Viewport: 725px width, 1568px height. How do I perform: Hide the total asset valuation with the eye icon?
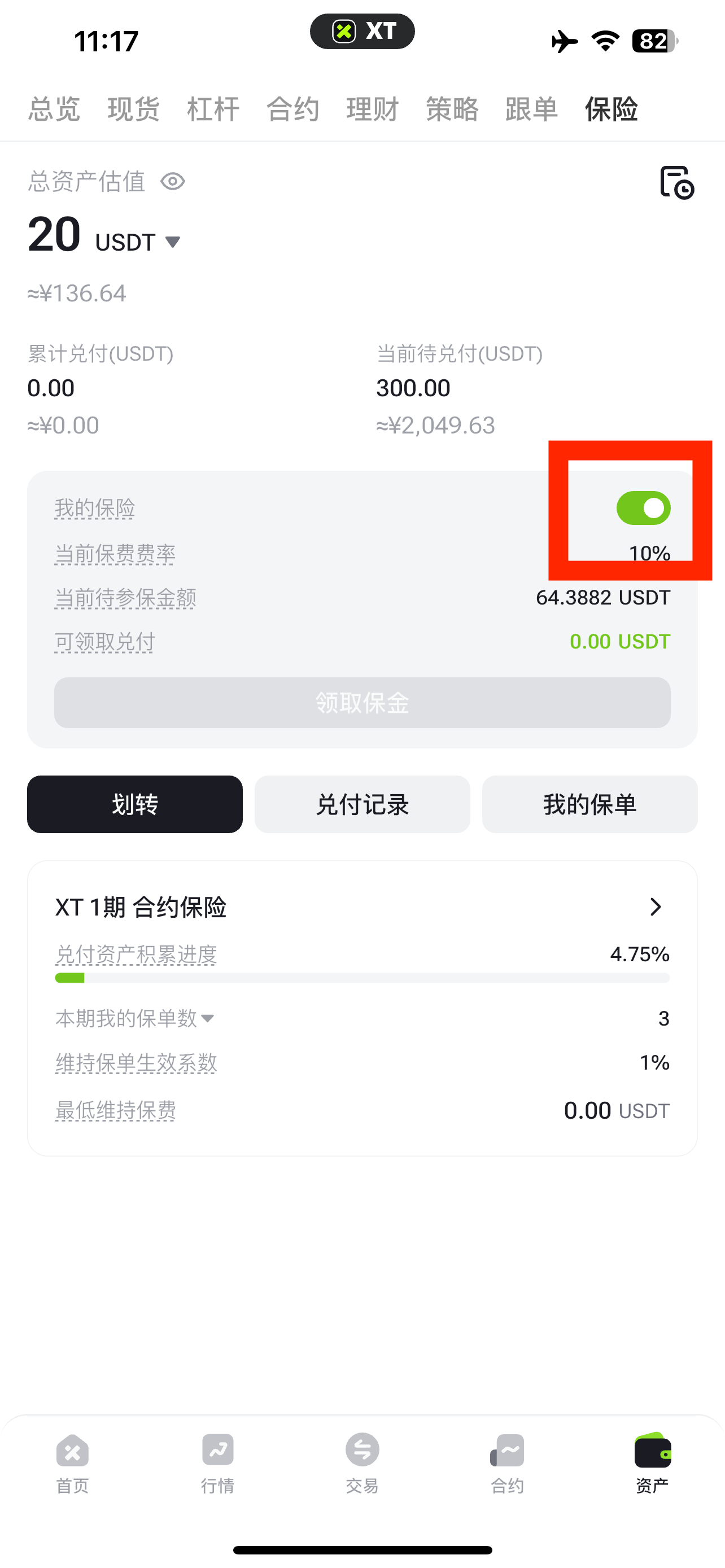(x=173, y=181)
